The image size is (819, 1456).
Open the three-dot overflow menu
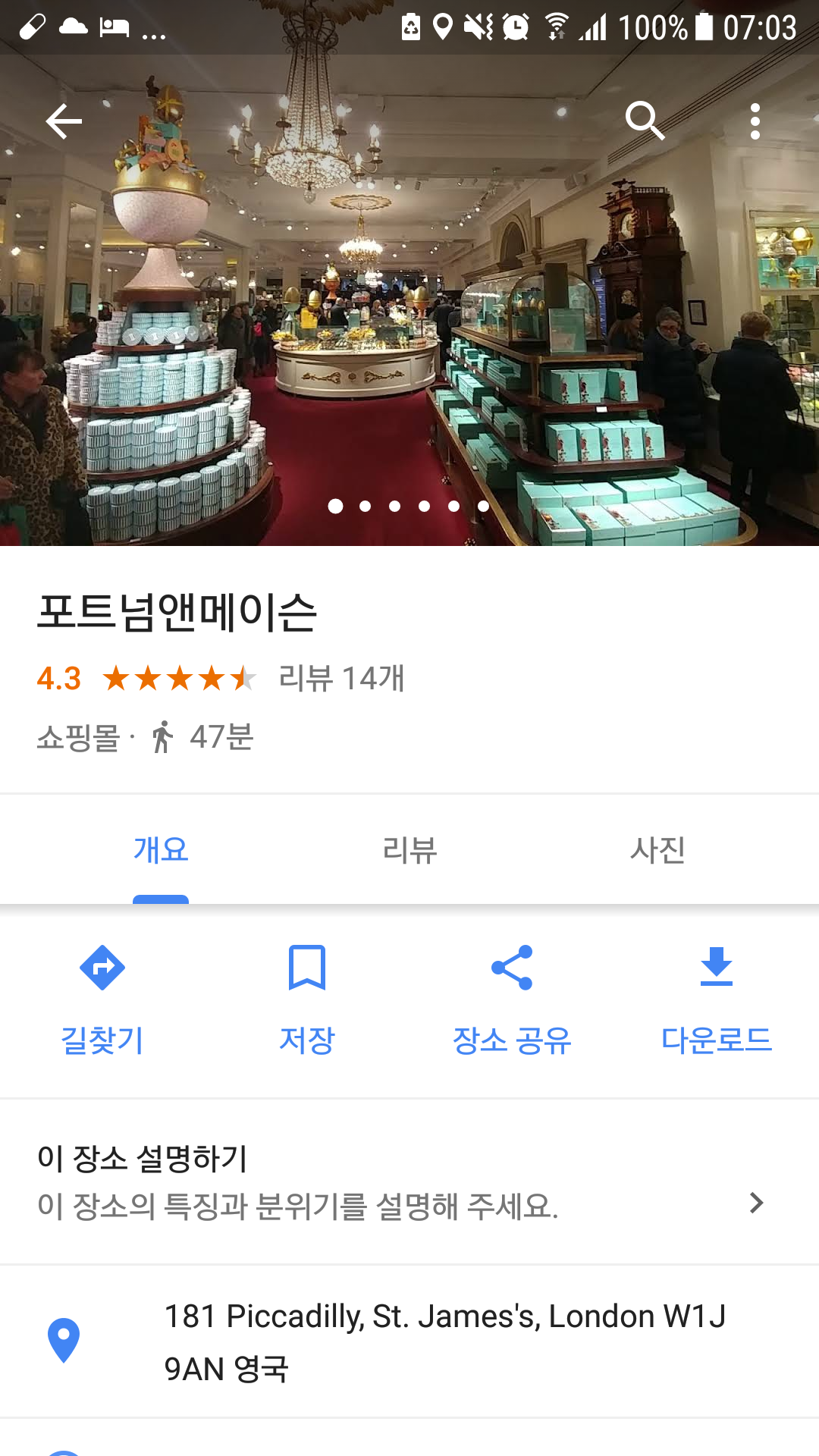(x=755, y=121)
